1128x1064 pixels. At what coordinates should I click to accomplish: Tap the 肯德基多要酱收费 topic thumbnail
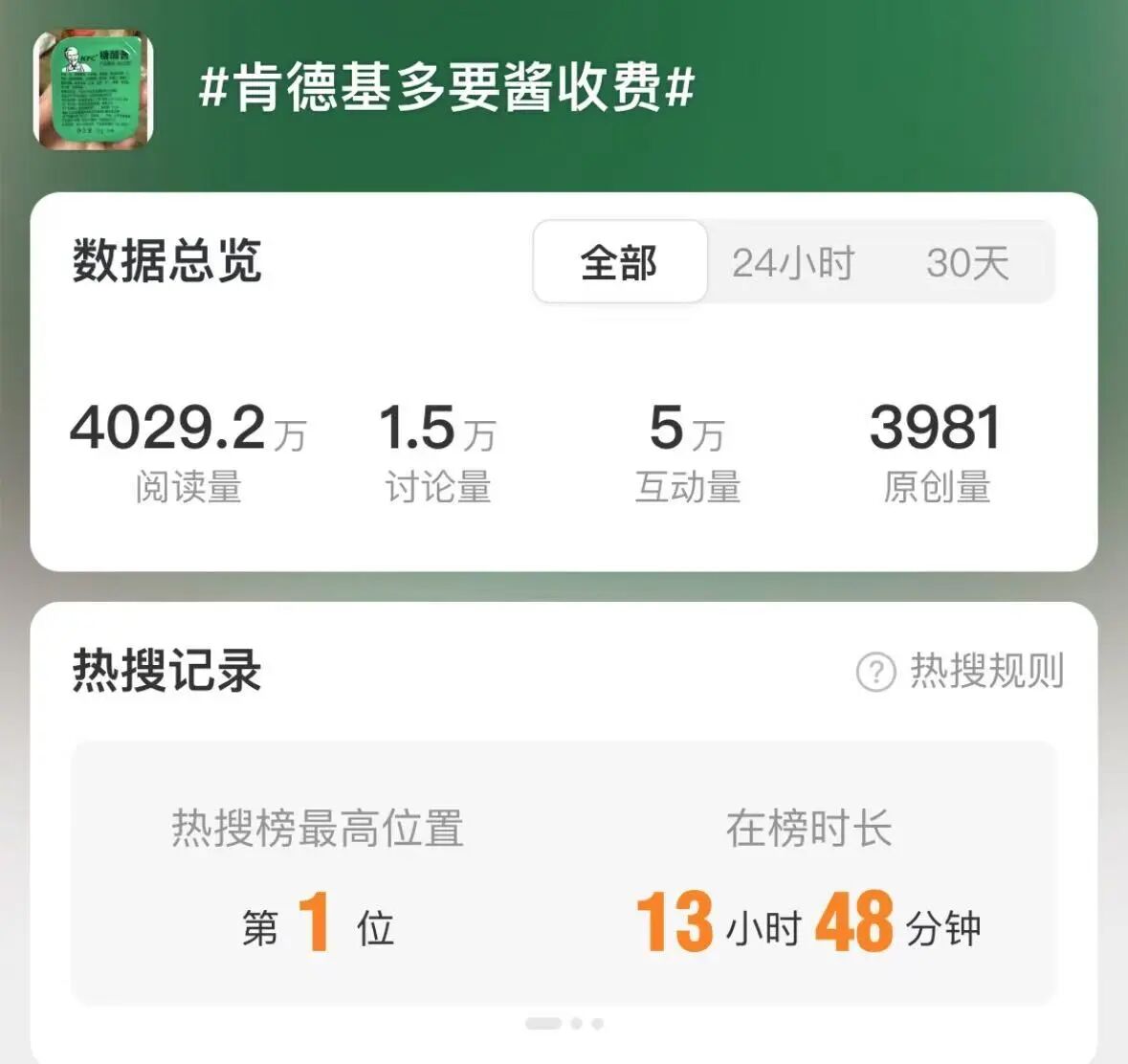(x=94, y=89)
